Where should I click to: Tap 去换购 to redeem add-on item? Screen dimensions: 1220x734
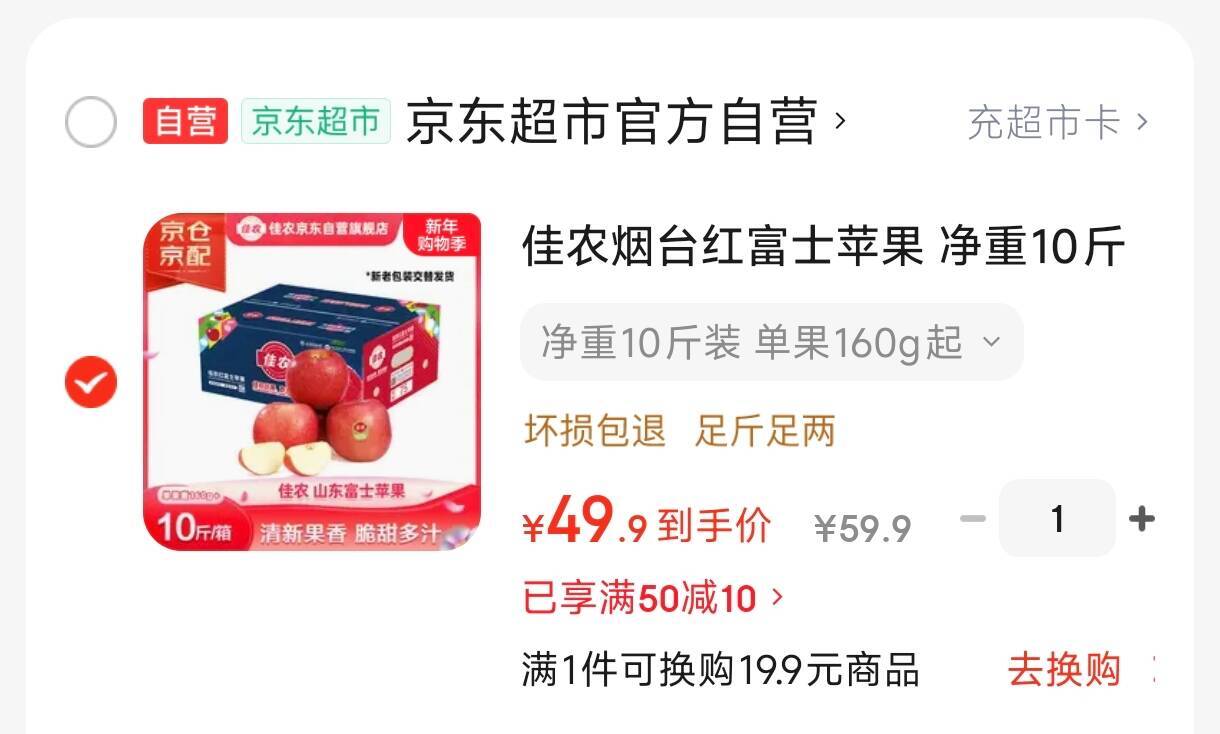1063,669
